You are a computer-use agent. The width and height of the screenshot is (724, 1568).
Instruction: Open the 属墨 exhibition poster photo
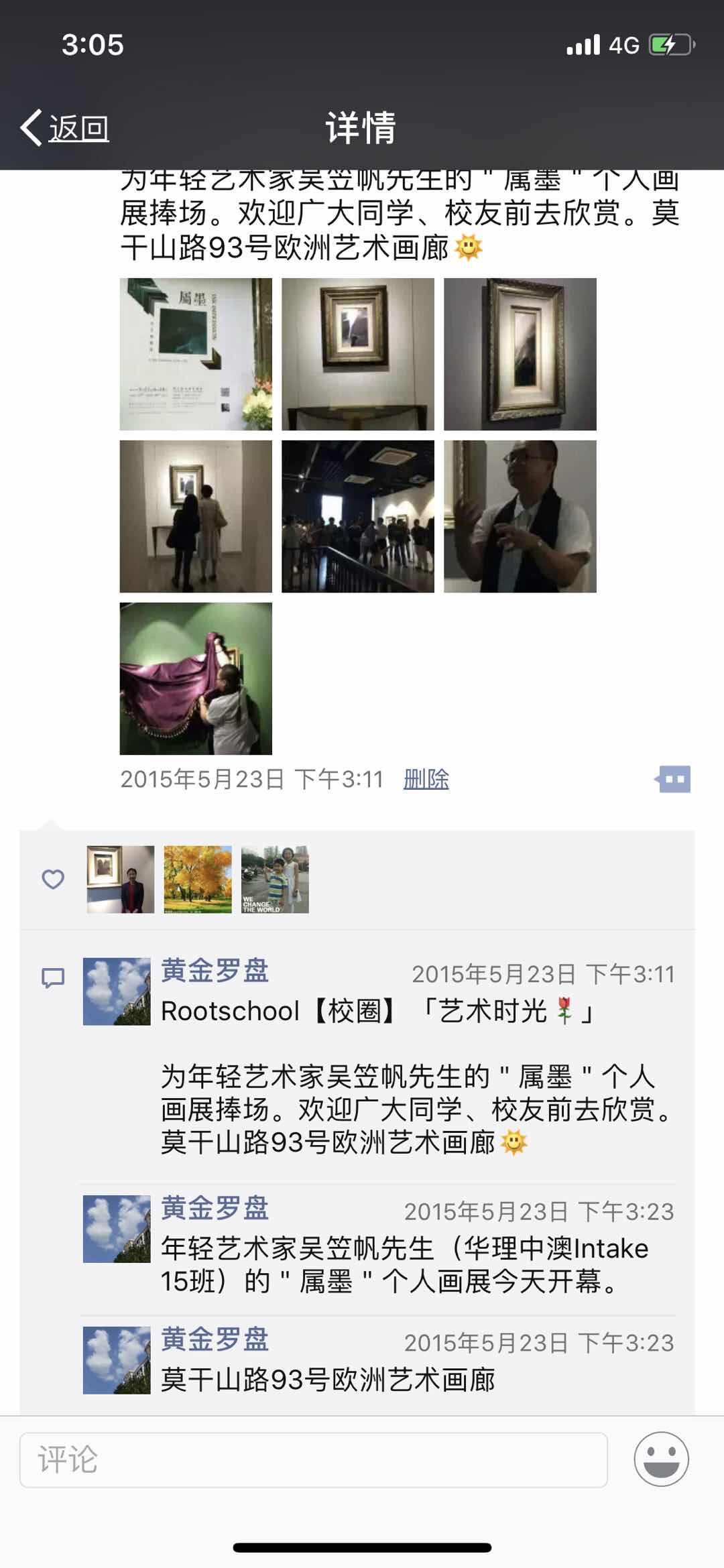(x=196, y=354)
